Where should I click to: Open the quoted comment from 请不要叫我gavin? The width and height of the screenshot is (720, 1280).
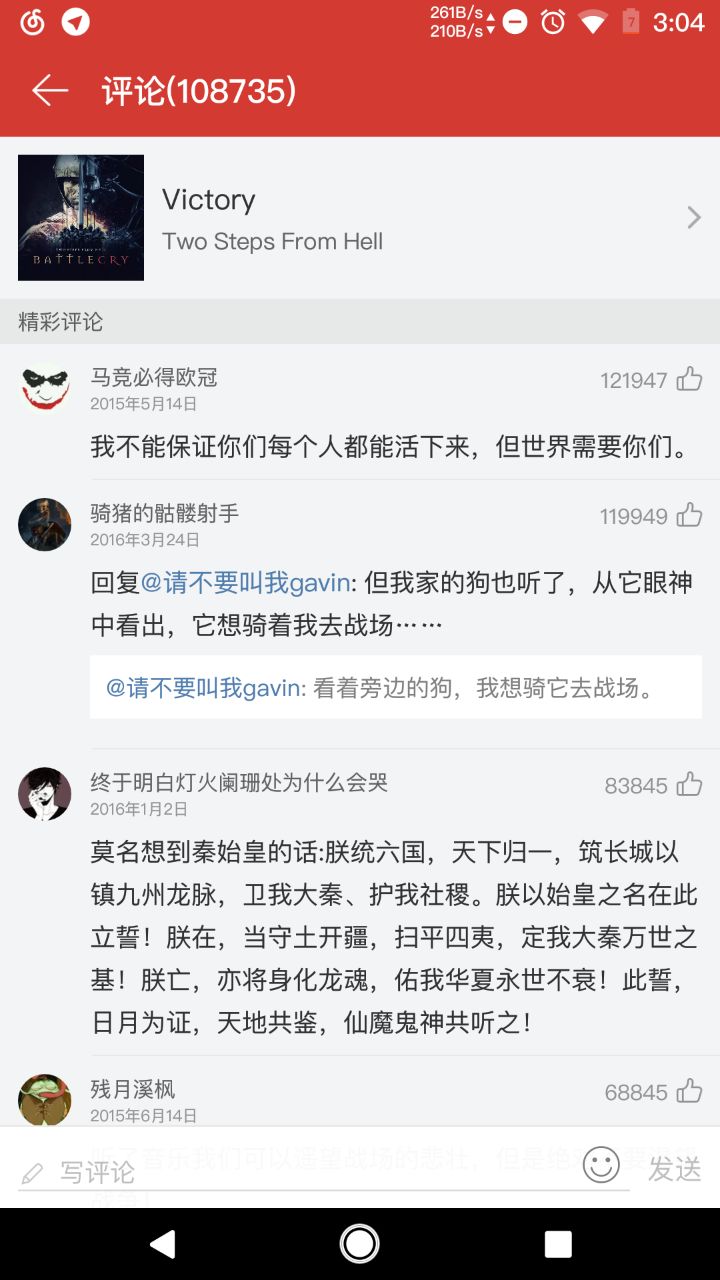coord(395,688)
